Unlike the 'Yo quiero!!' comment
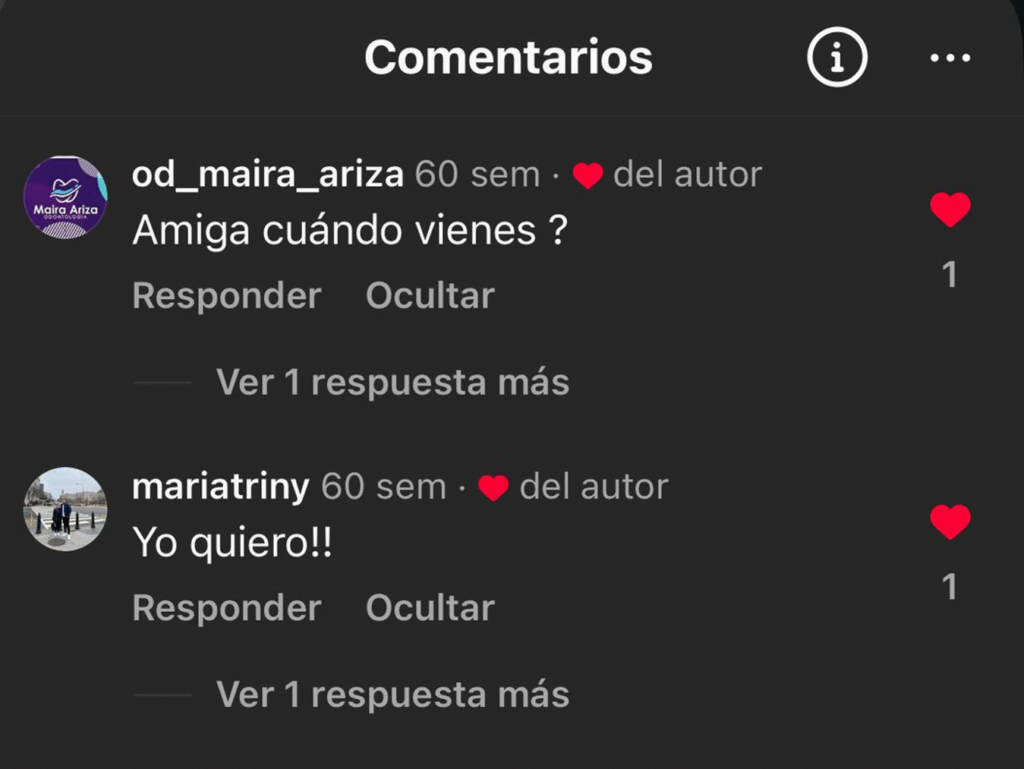The width and height of the screenshot is (1024, 769). pos(950,522)
